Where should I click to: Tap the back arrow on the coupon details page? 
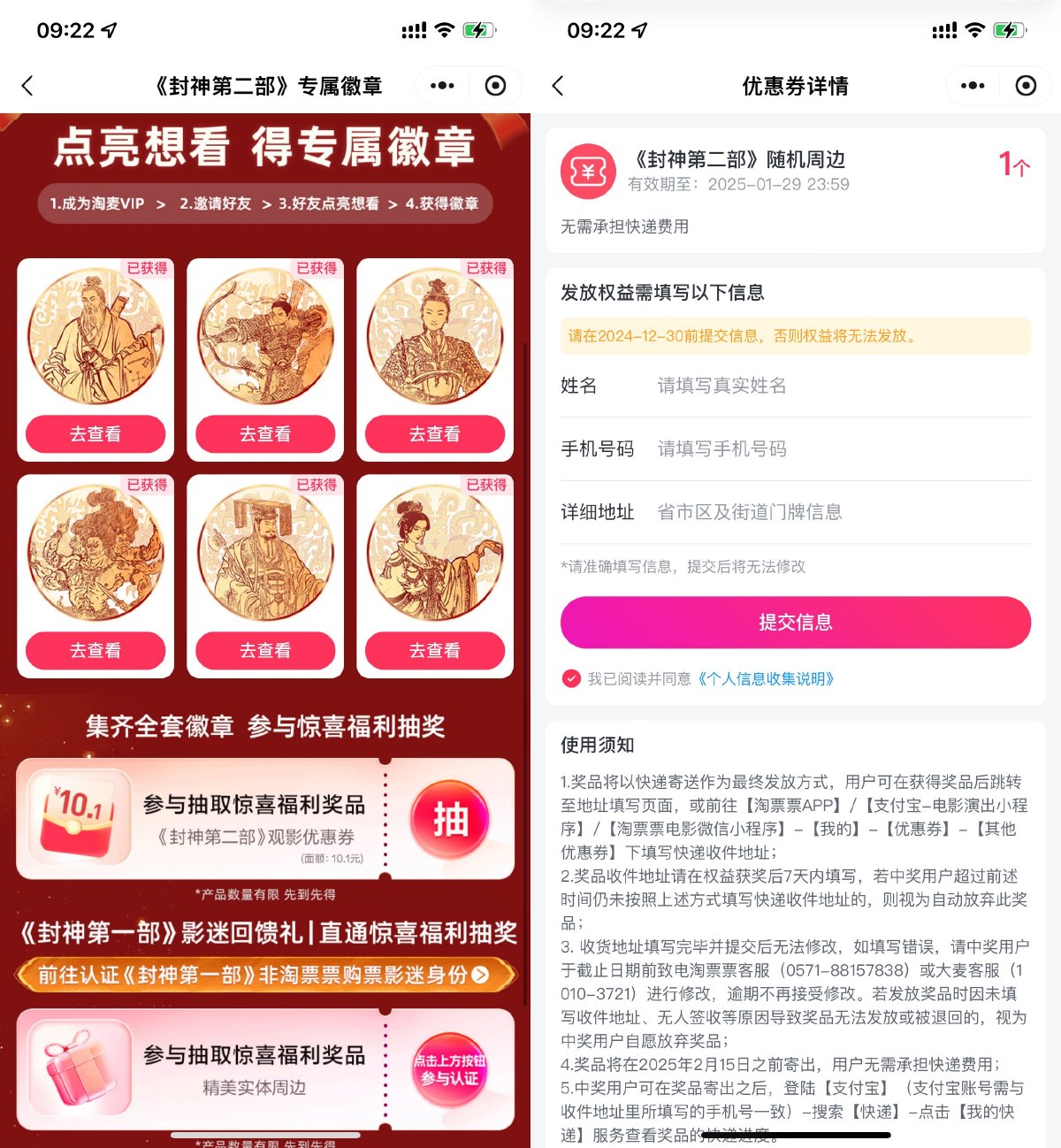pos(559,86)
